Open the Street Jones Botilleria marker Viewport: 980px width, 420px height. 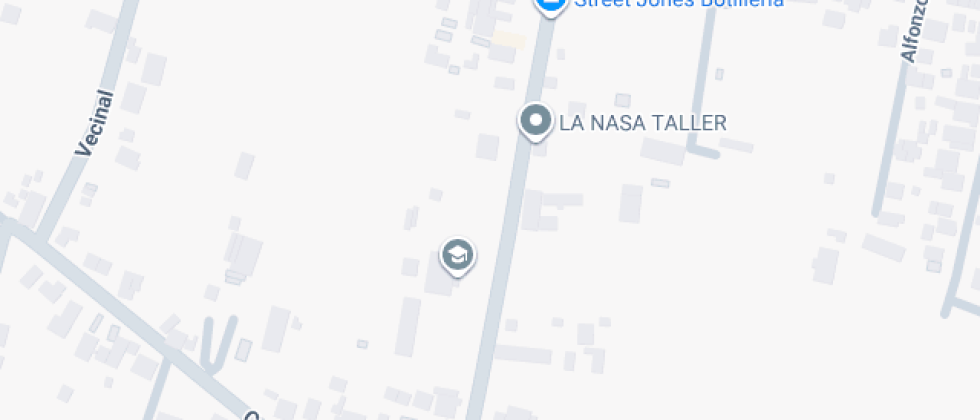coord(549,5)
